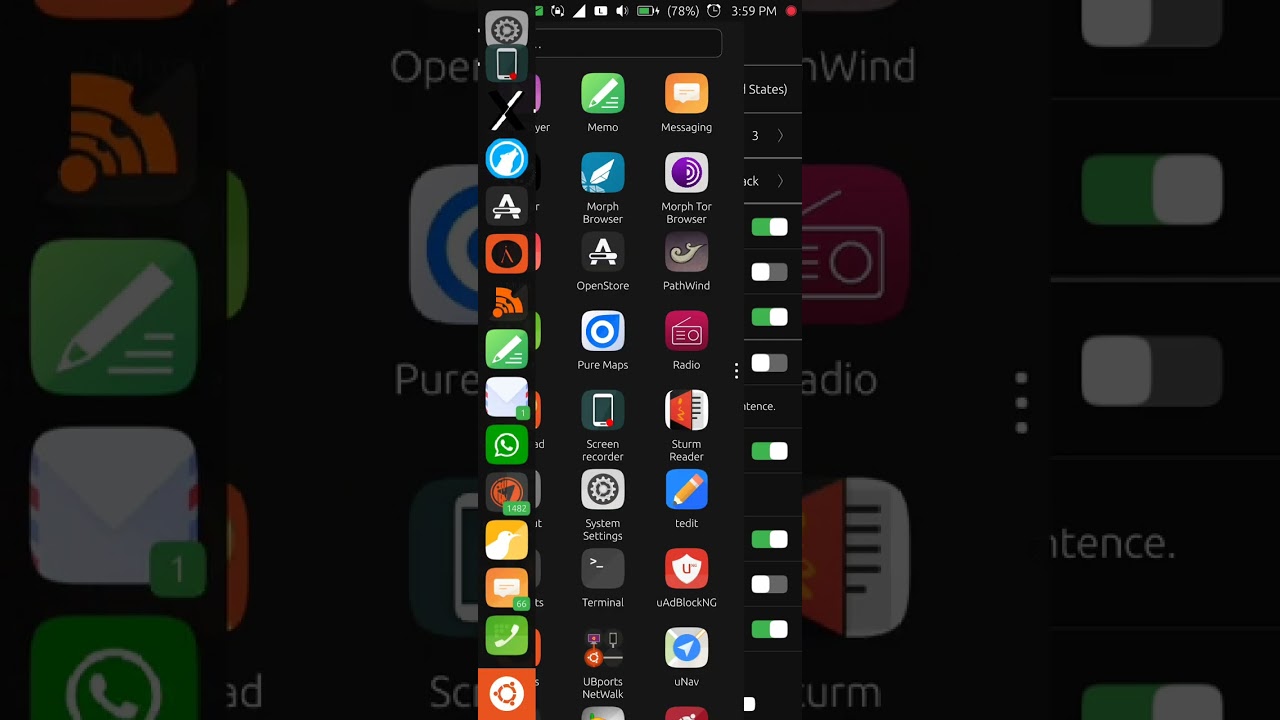Tap the Ubuntu home button in the launcher

click(506, 694)
